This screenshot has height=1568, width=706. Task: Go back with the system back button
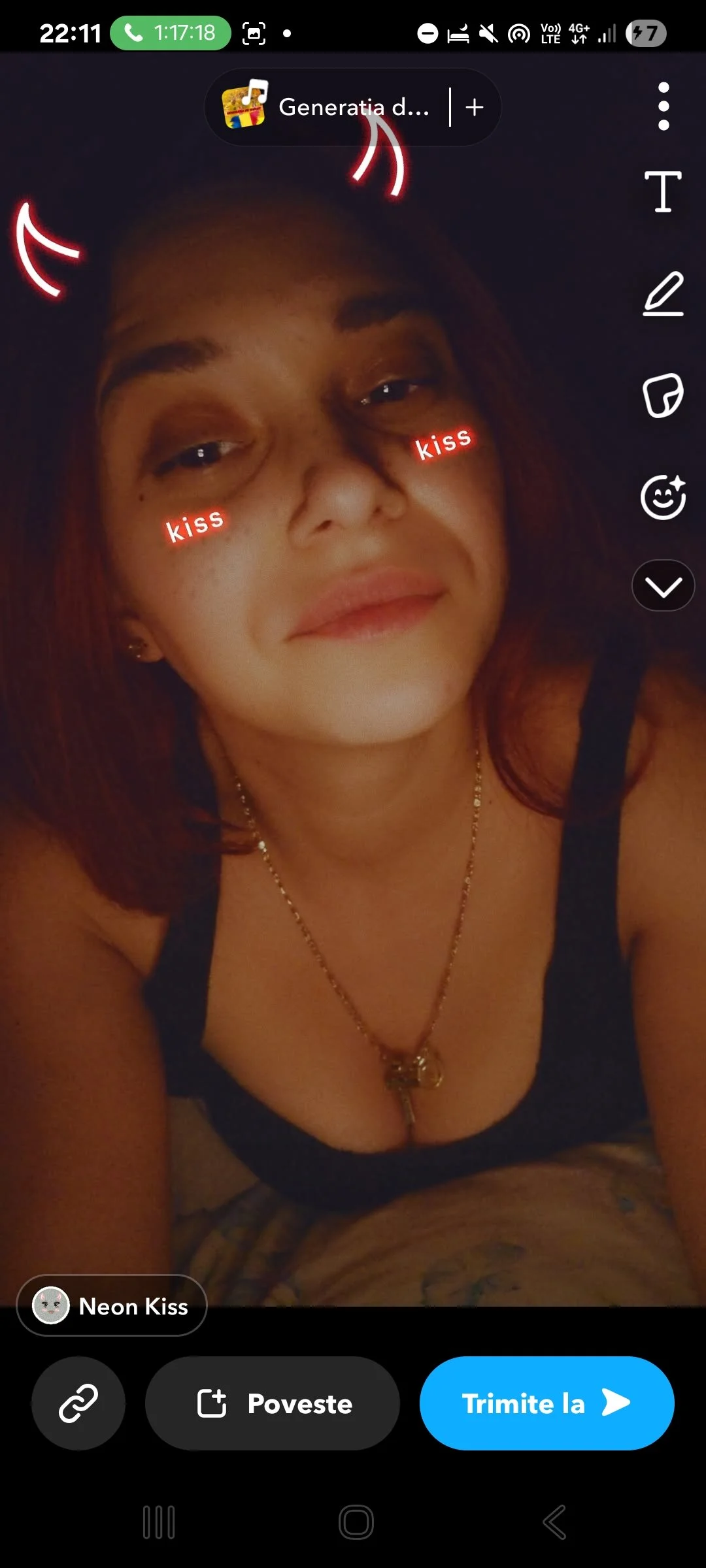[554, 1522]
